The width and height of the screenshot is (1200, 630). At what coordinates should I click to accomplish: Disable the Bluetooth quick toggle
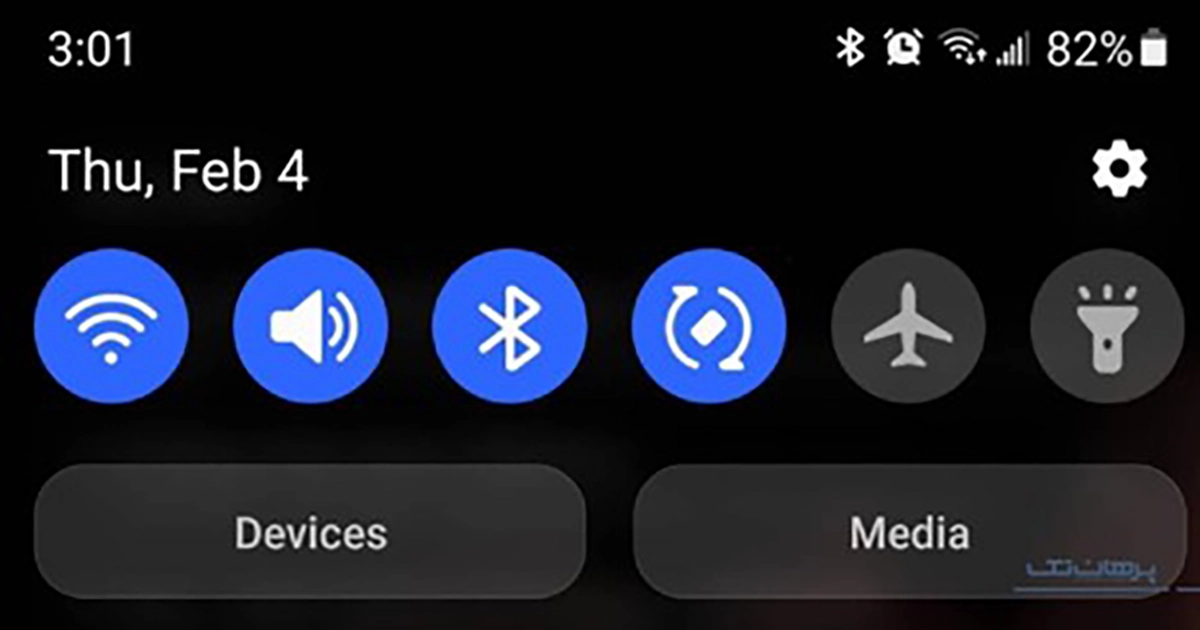509,326
